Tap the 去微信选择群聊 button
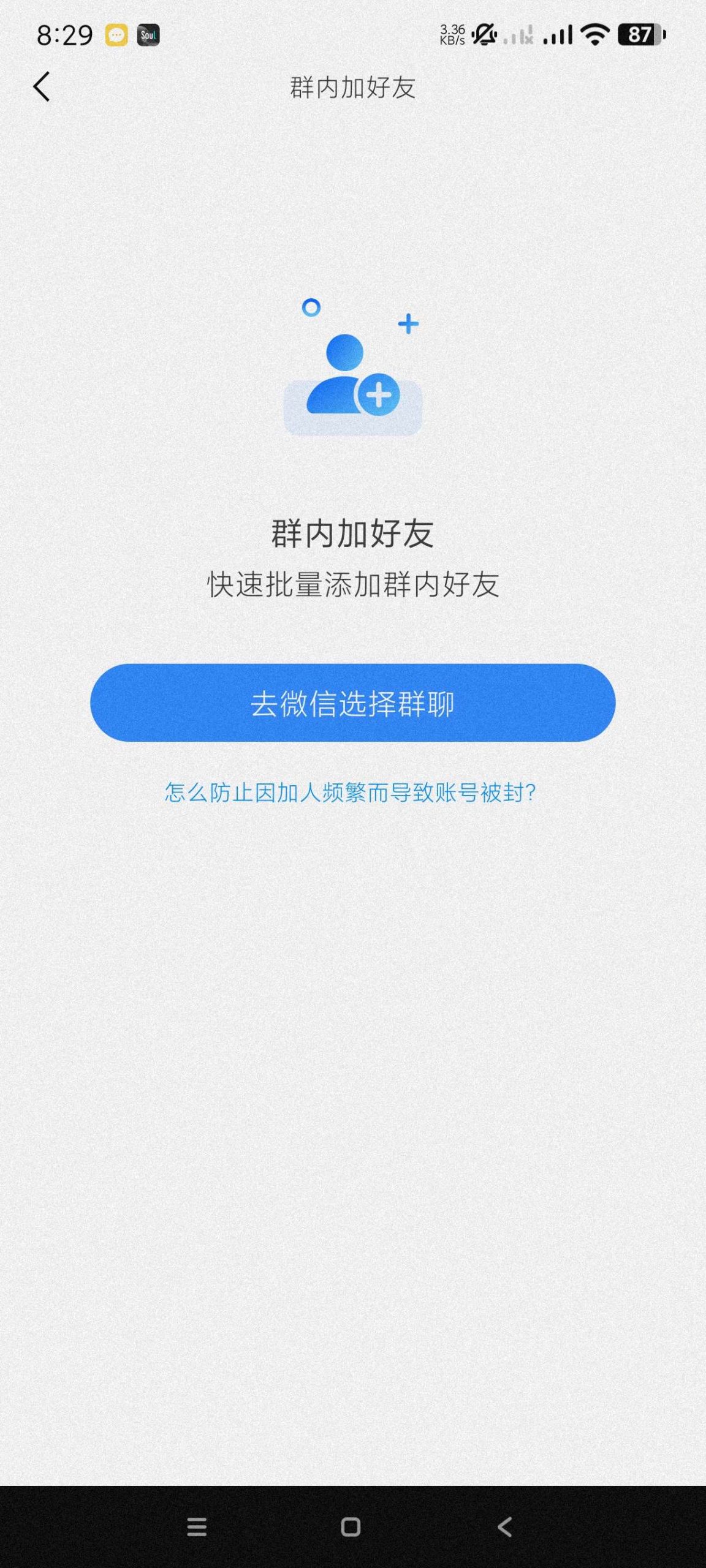706x1568 pixels. pos(352,703)
